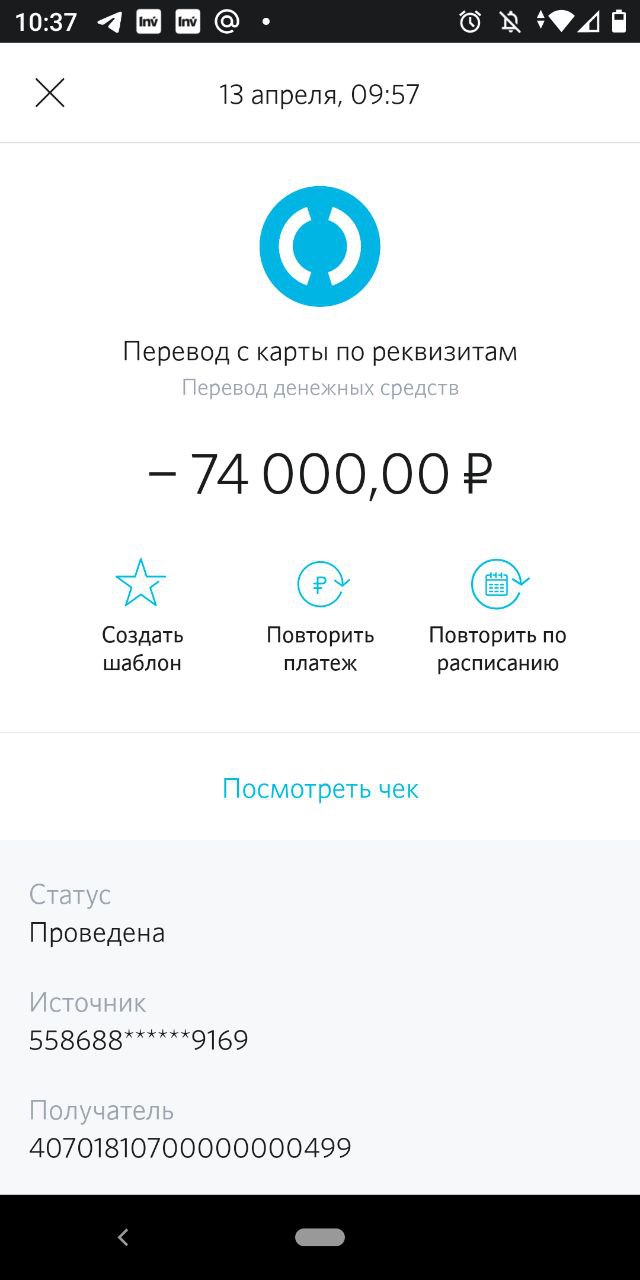The height and width of the screenshot is (1280, 640).
Task: Open the receipt via Посмотреть чек
Action: point(320,789)
